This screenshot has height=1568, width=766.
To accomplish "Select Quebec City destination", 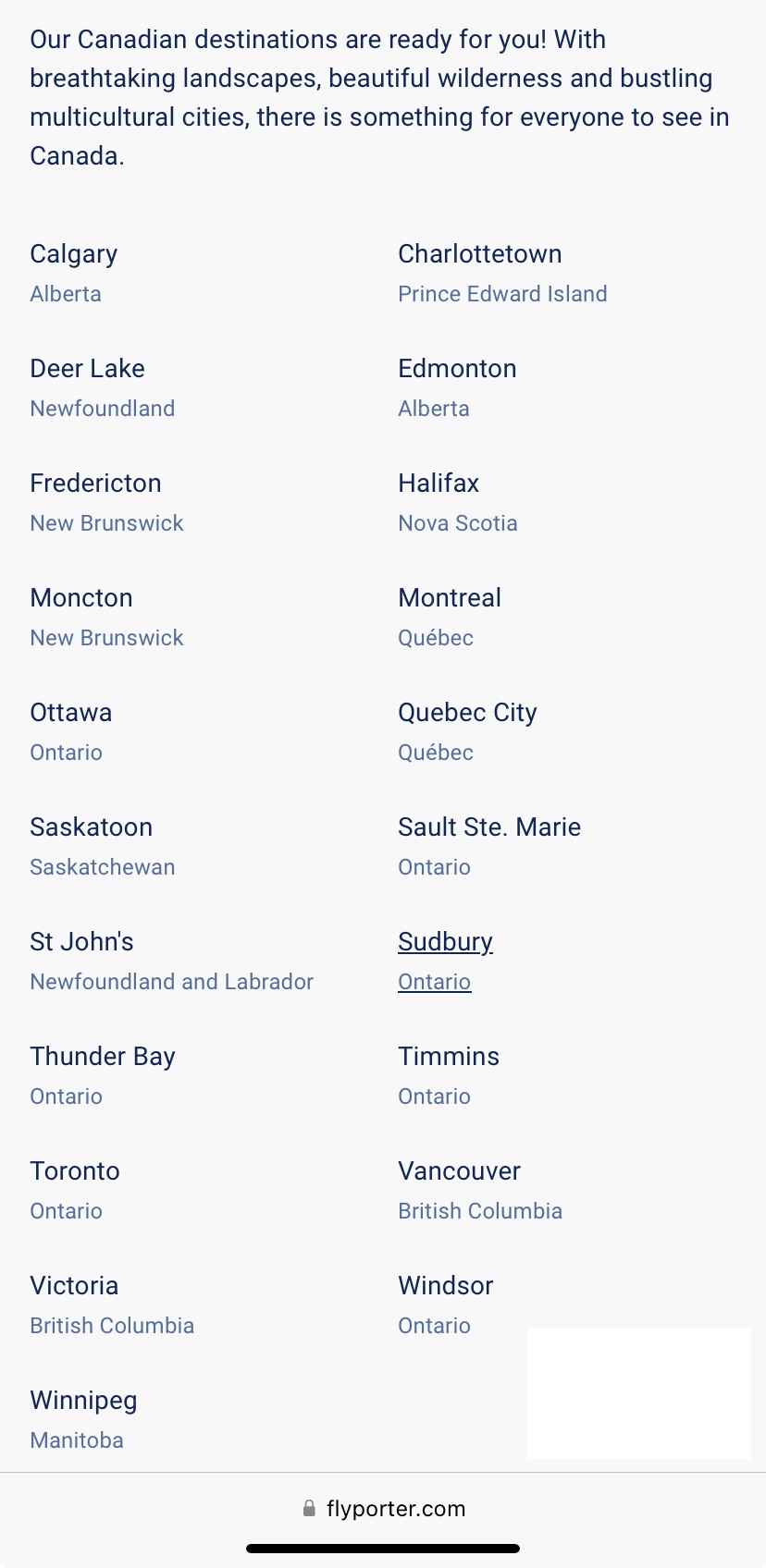I will click(467, 714).
